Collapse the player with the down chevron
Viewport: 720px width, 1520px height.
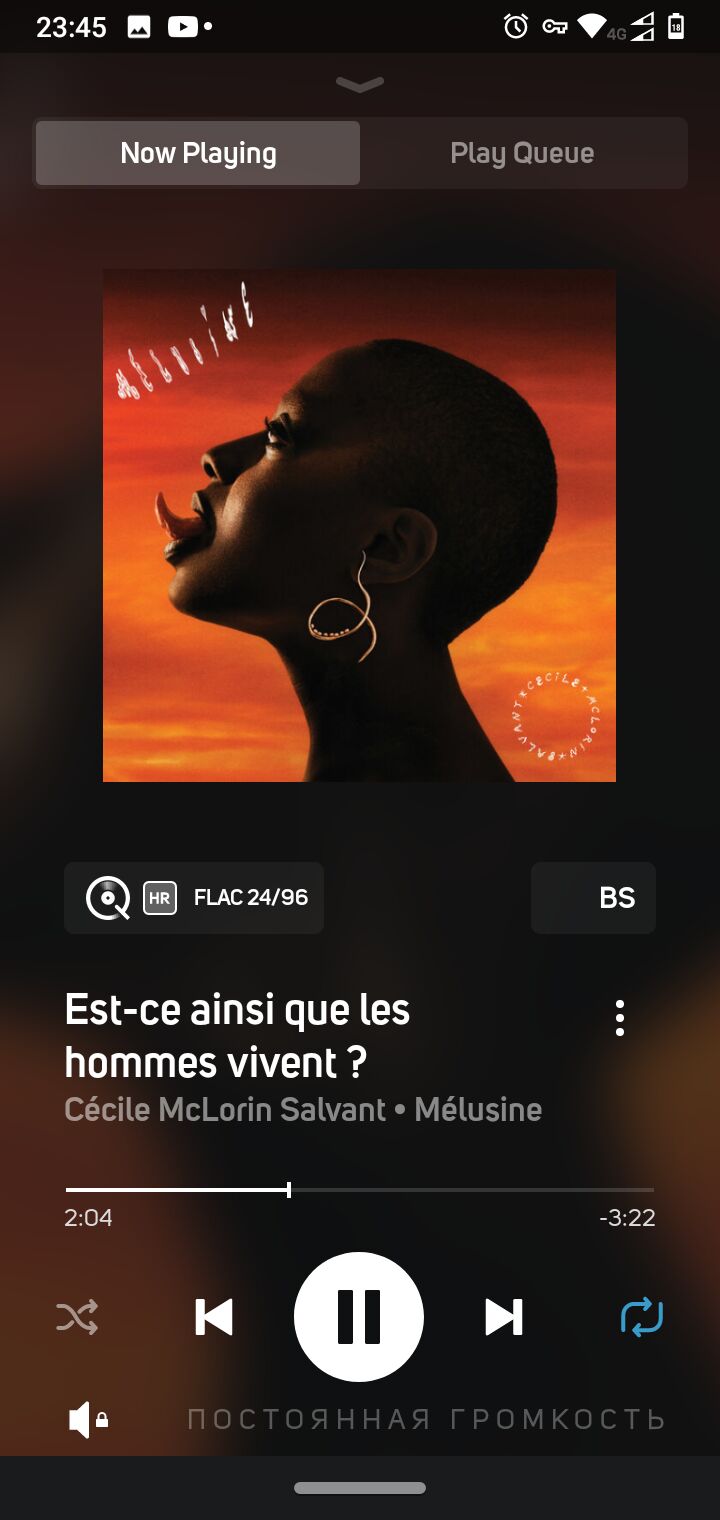(360, 85)
